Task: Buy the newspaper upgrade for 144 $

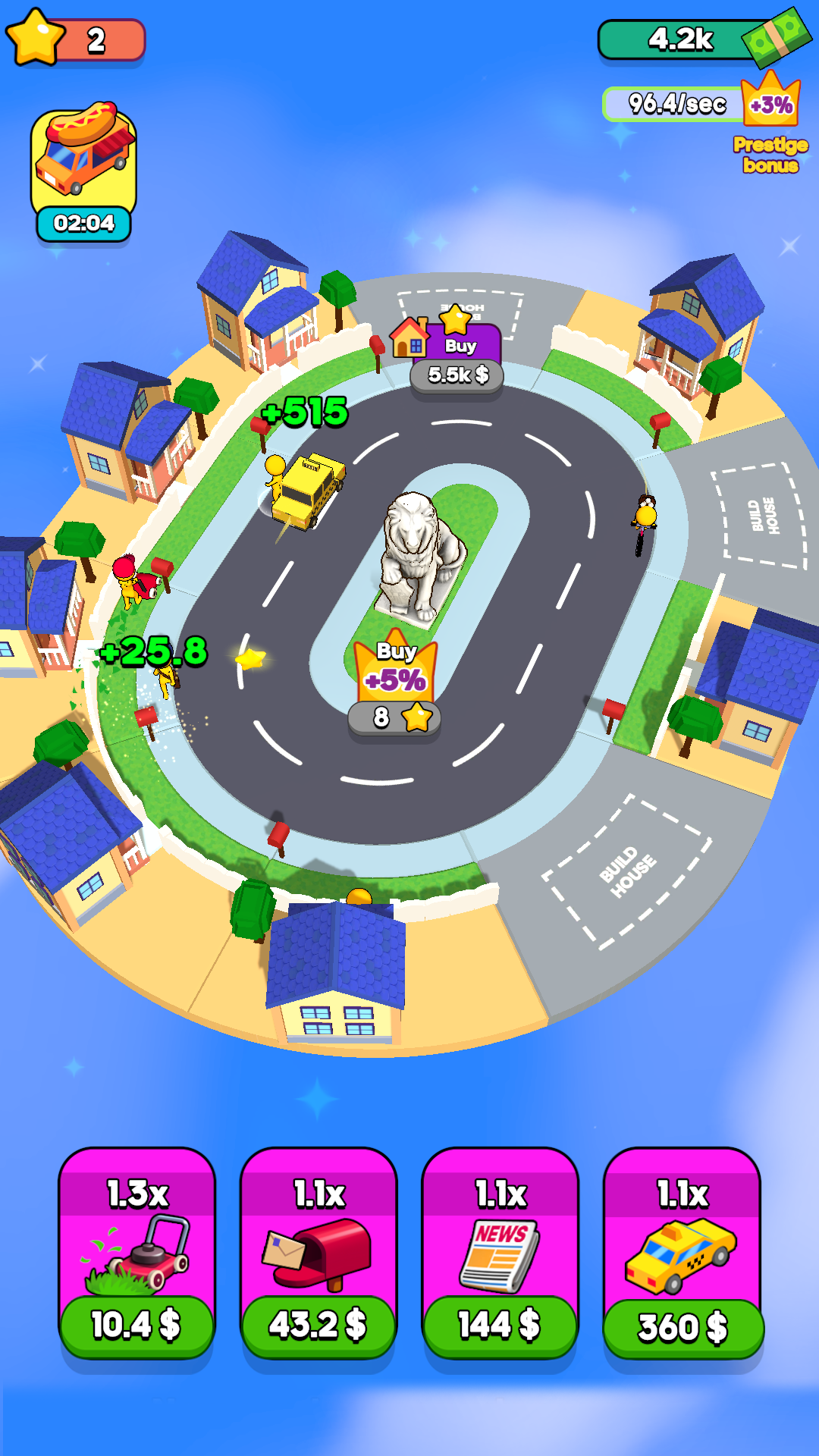Action: pyautogui.click(x=500, y=1326)
